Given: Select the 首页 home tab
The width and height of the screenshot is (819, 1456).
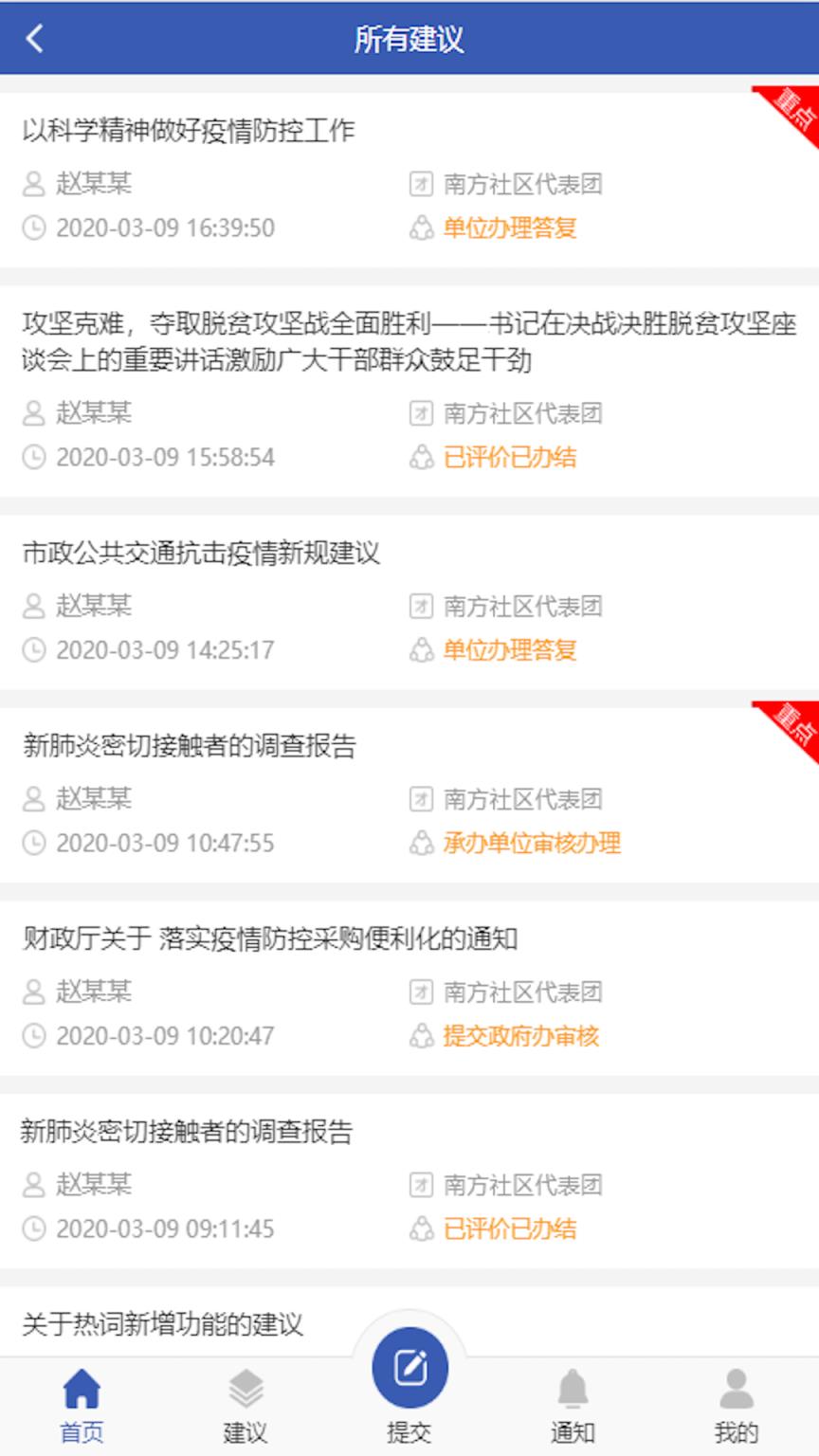Looking at the screenshot, I should click(82, 1403).
